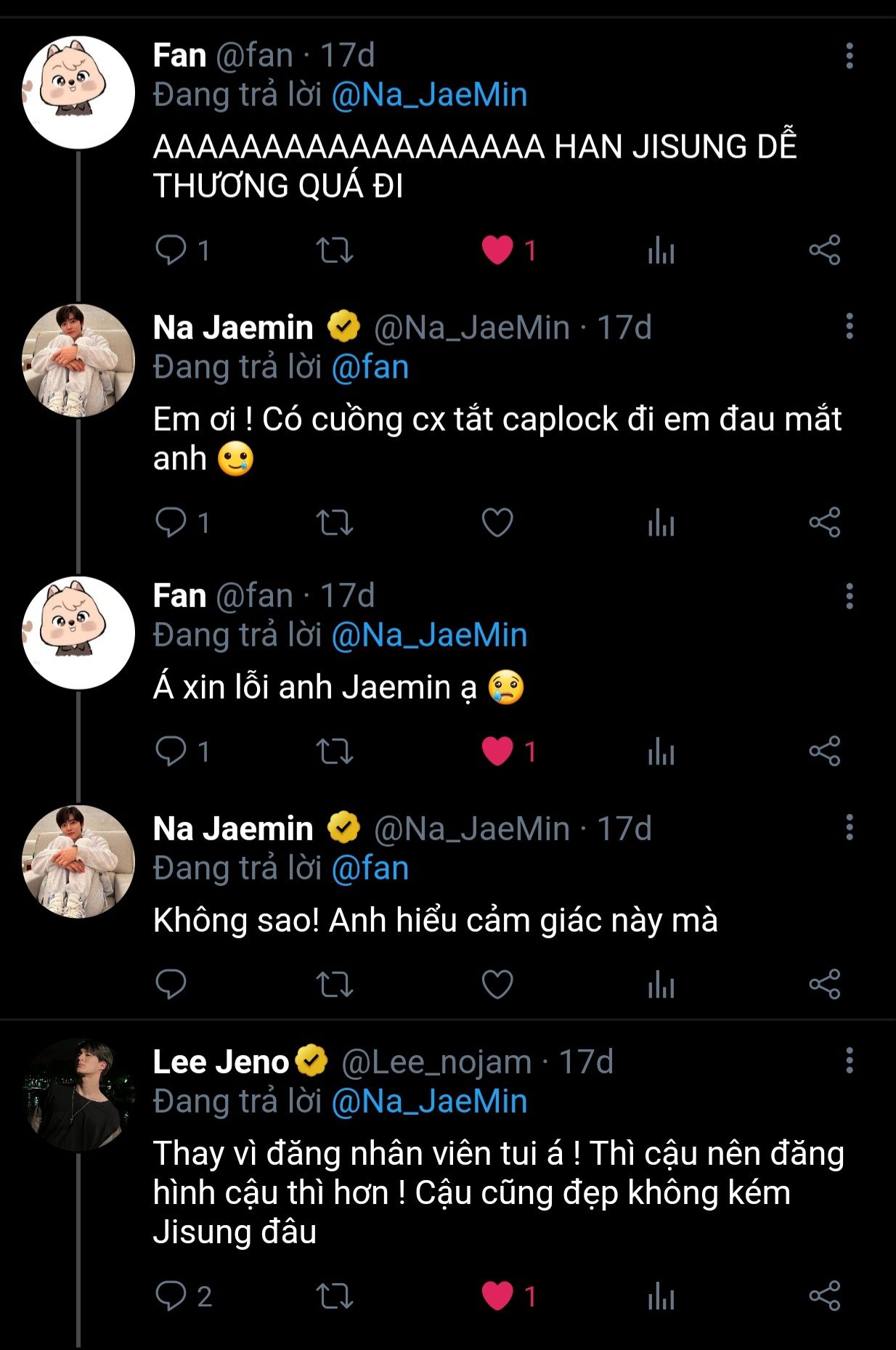Screen dimensions: 896x1350
Task: Open replies on Lee Jeno's tweet
Action: click(171, 1296)
